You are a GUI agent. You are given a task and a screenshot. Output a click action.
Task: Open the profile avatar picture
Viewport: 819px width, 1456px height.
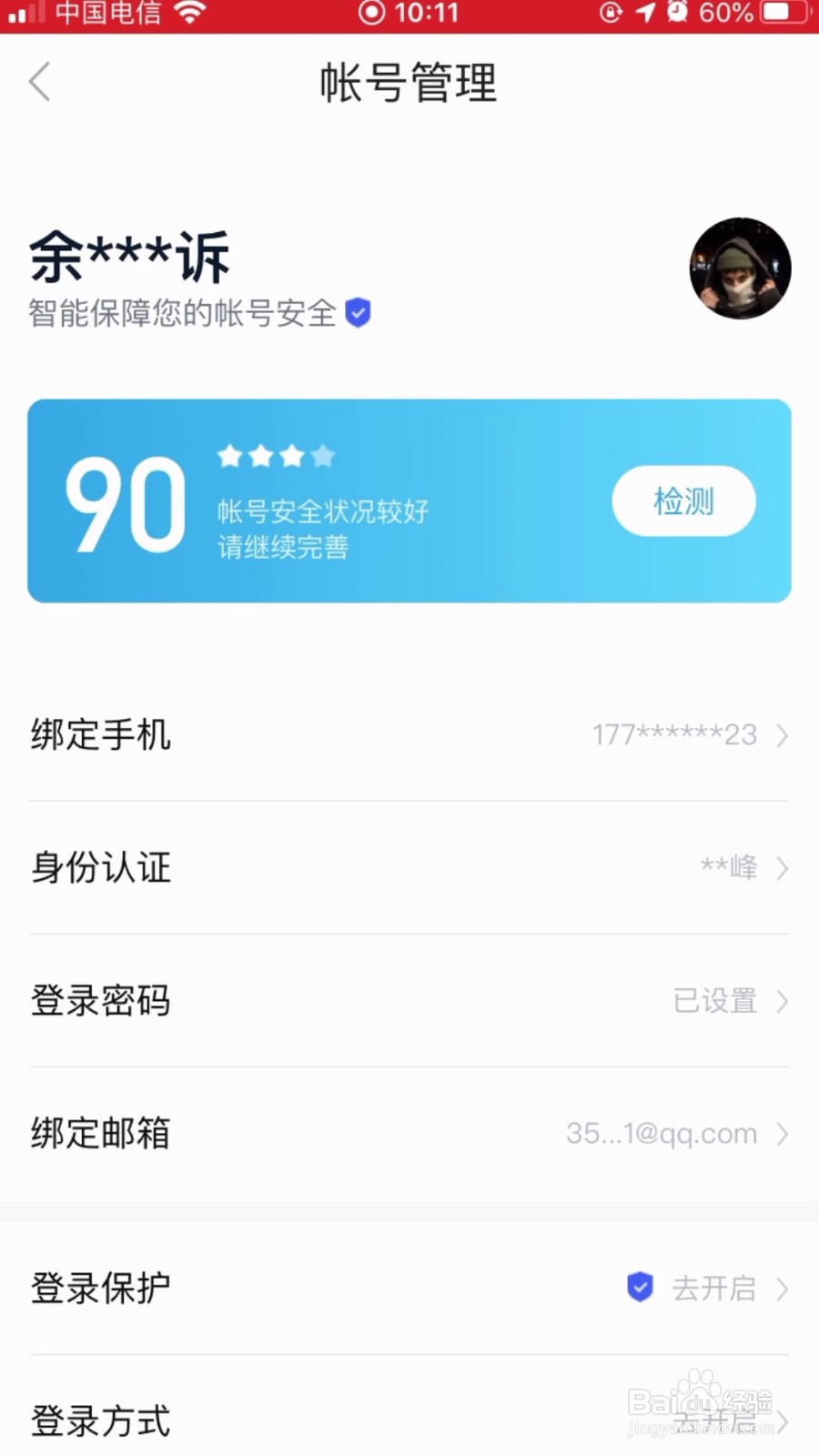coord(740,268)
